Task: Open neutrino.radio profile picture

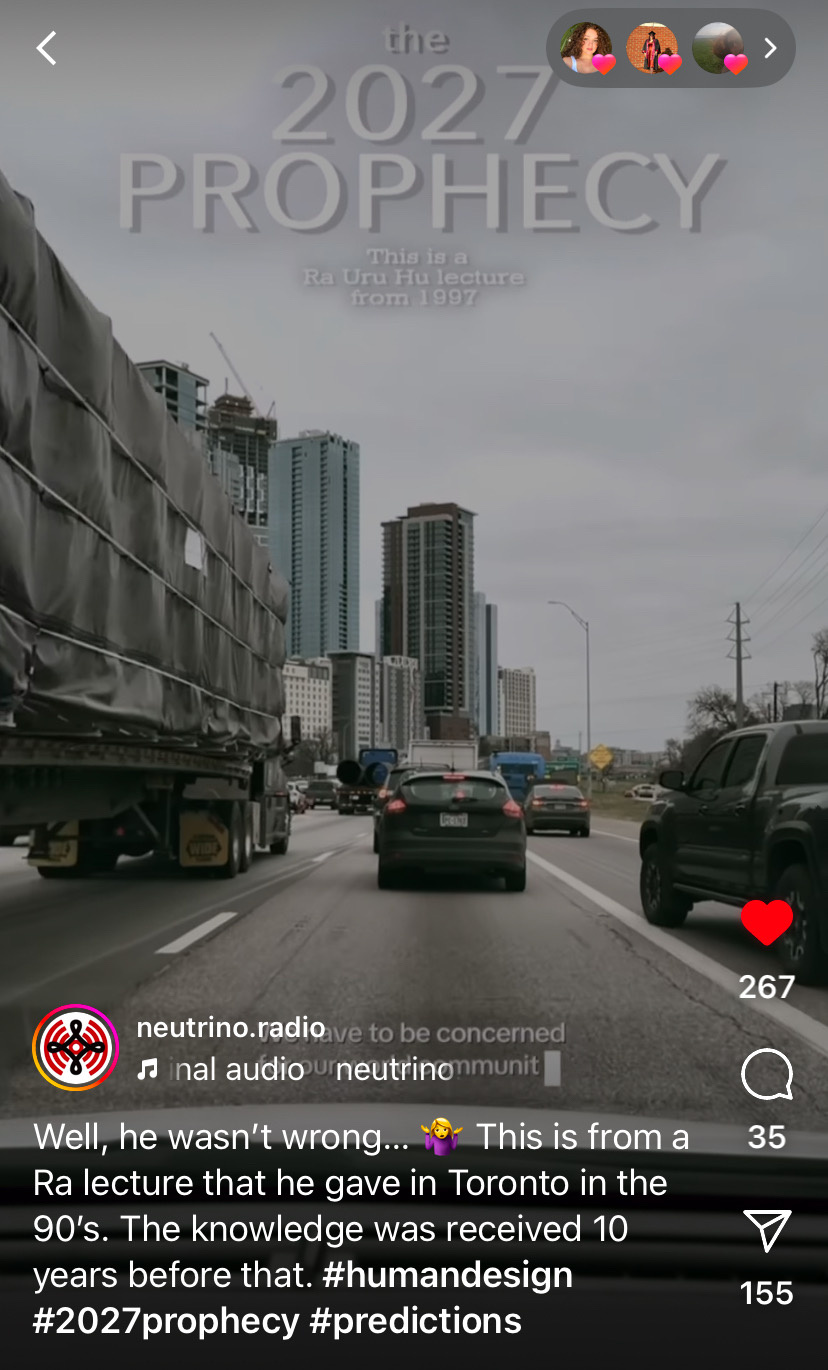Action: point(76,1047)
